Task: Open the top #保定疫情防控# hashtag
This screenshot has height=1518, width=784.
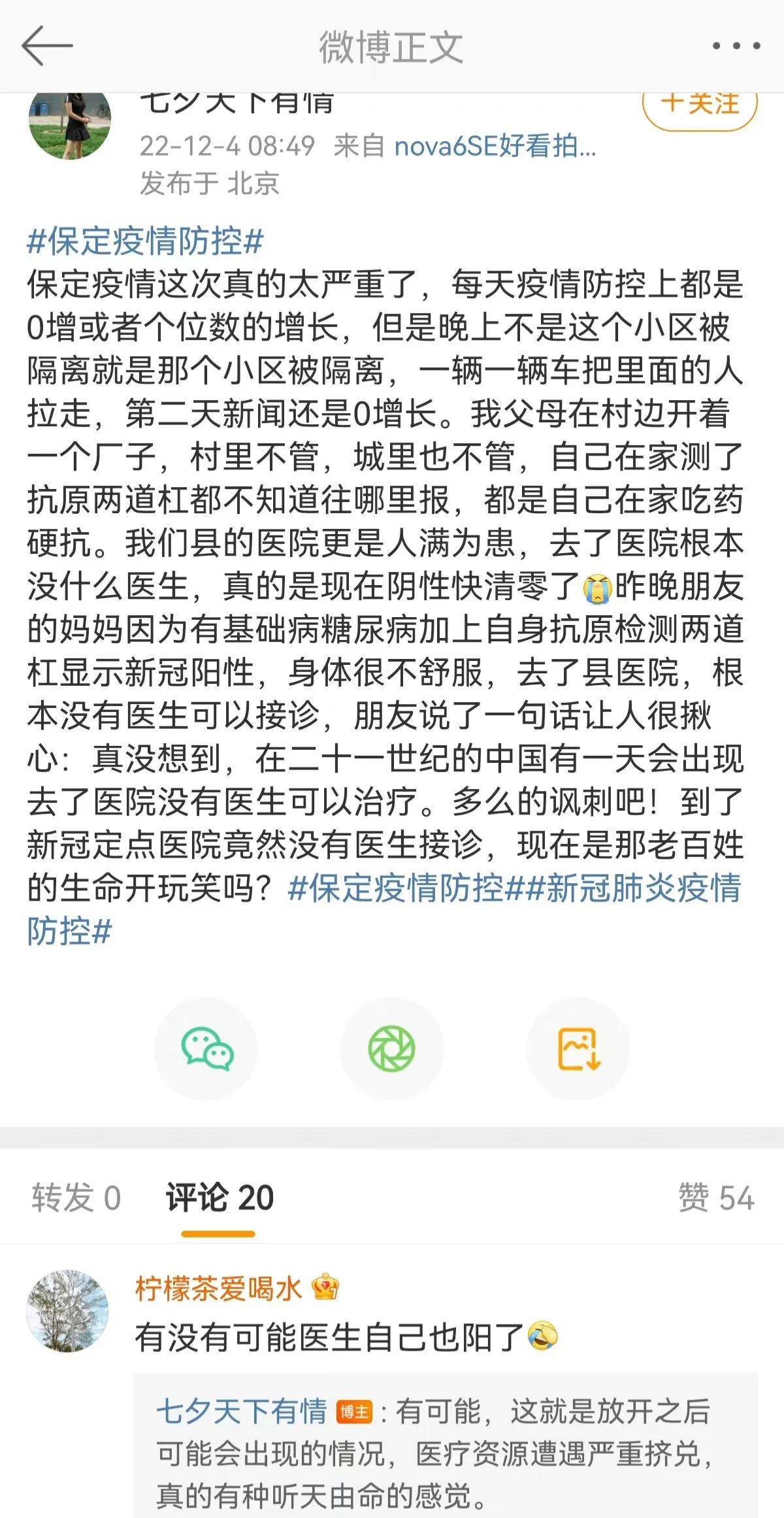Action: coord(144,241)
